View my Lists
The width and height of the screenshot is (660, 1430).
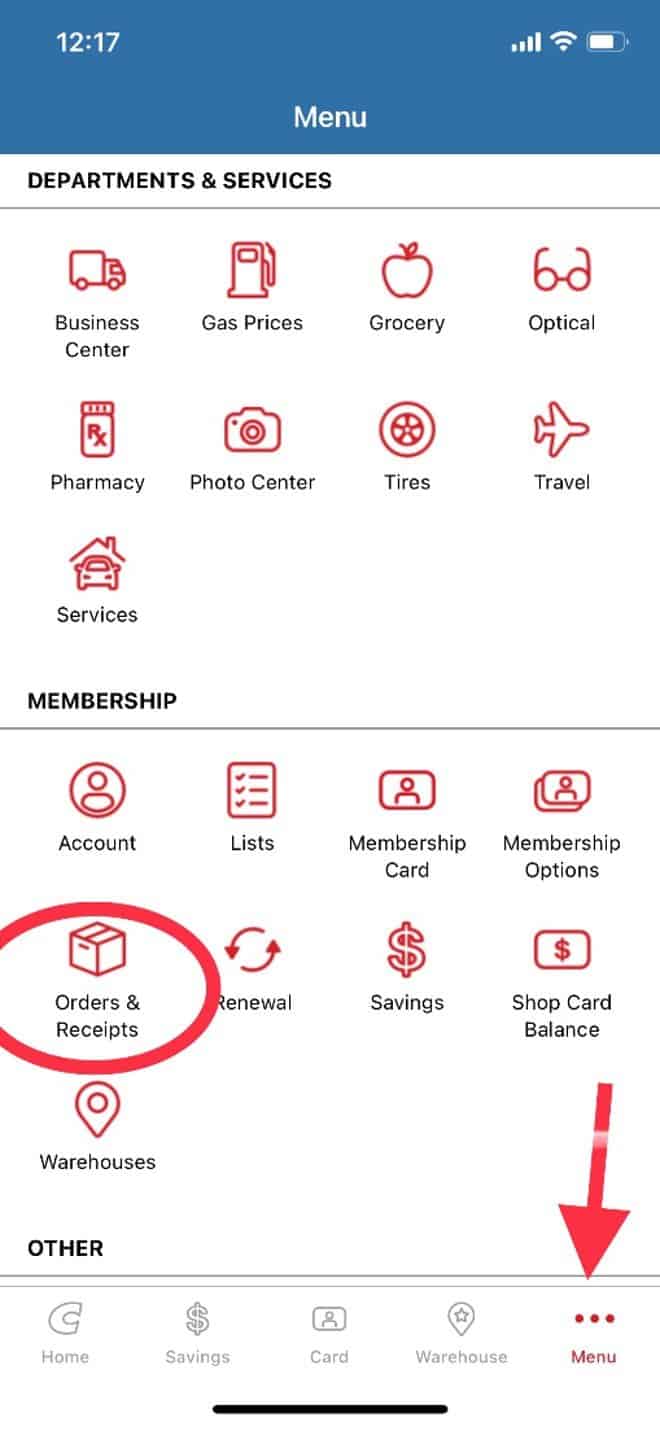(252, 805)
